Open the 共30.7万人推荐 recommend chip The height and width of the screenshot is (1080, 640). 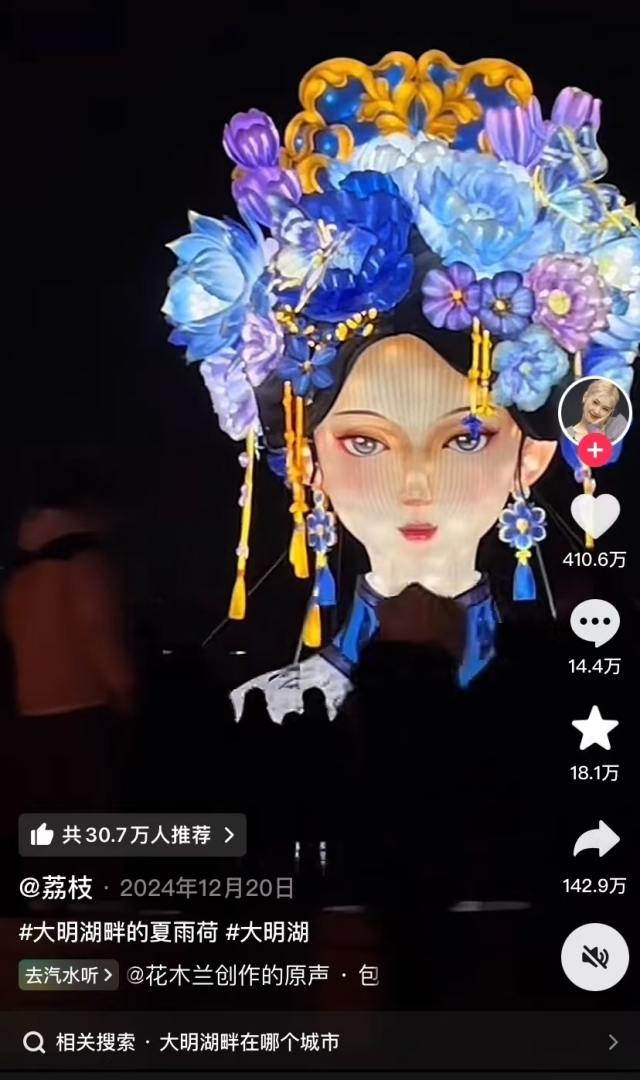[132, 835]
